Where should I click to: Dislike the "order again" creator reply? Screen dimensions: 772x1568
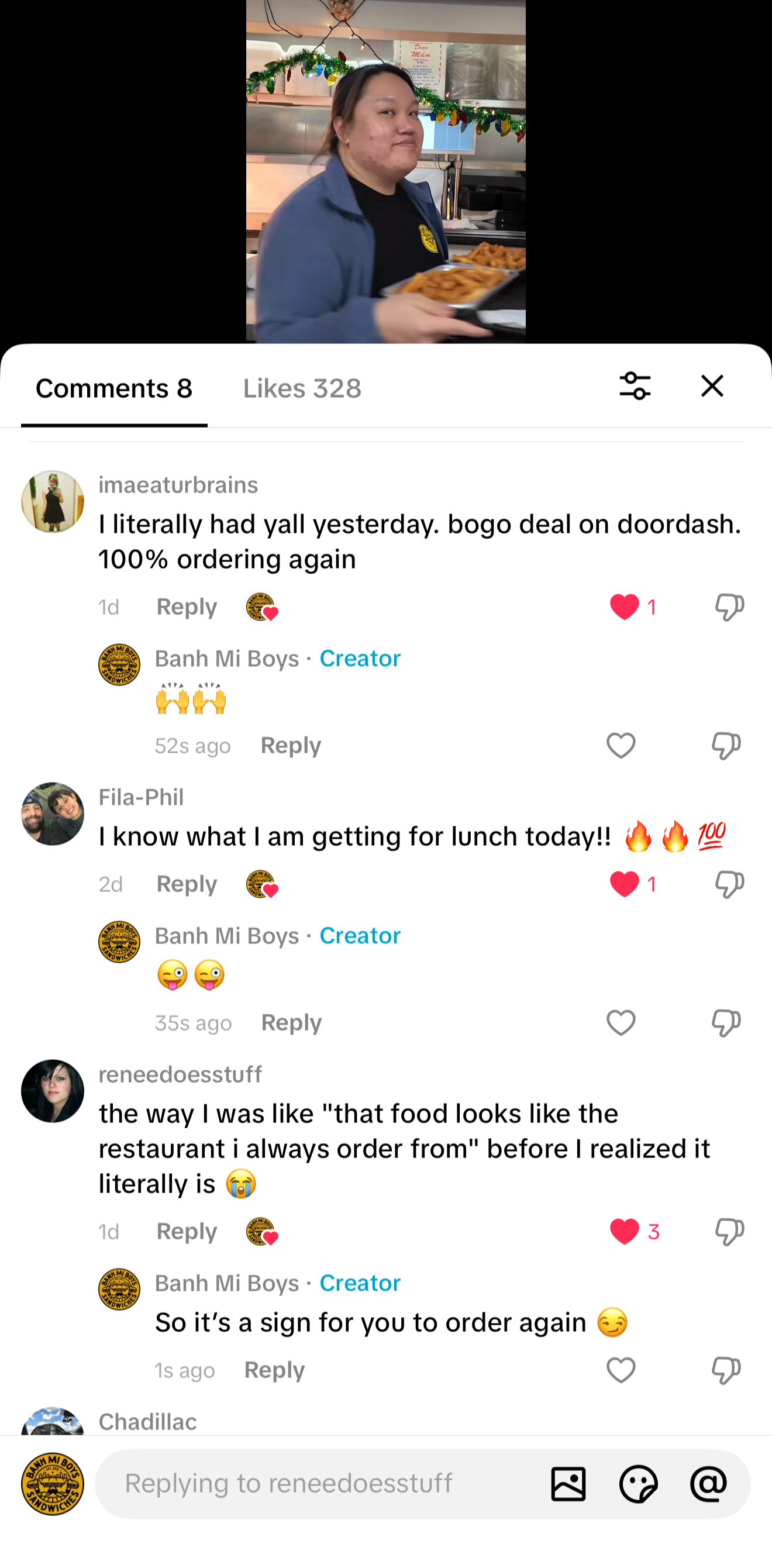click(726, 1370)
